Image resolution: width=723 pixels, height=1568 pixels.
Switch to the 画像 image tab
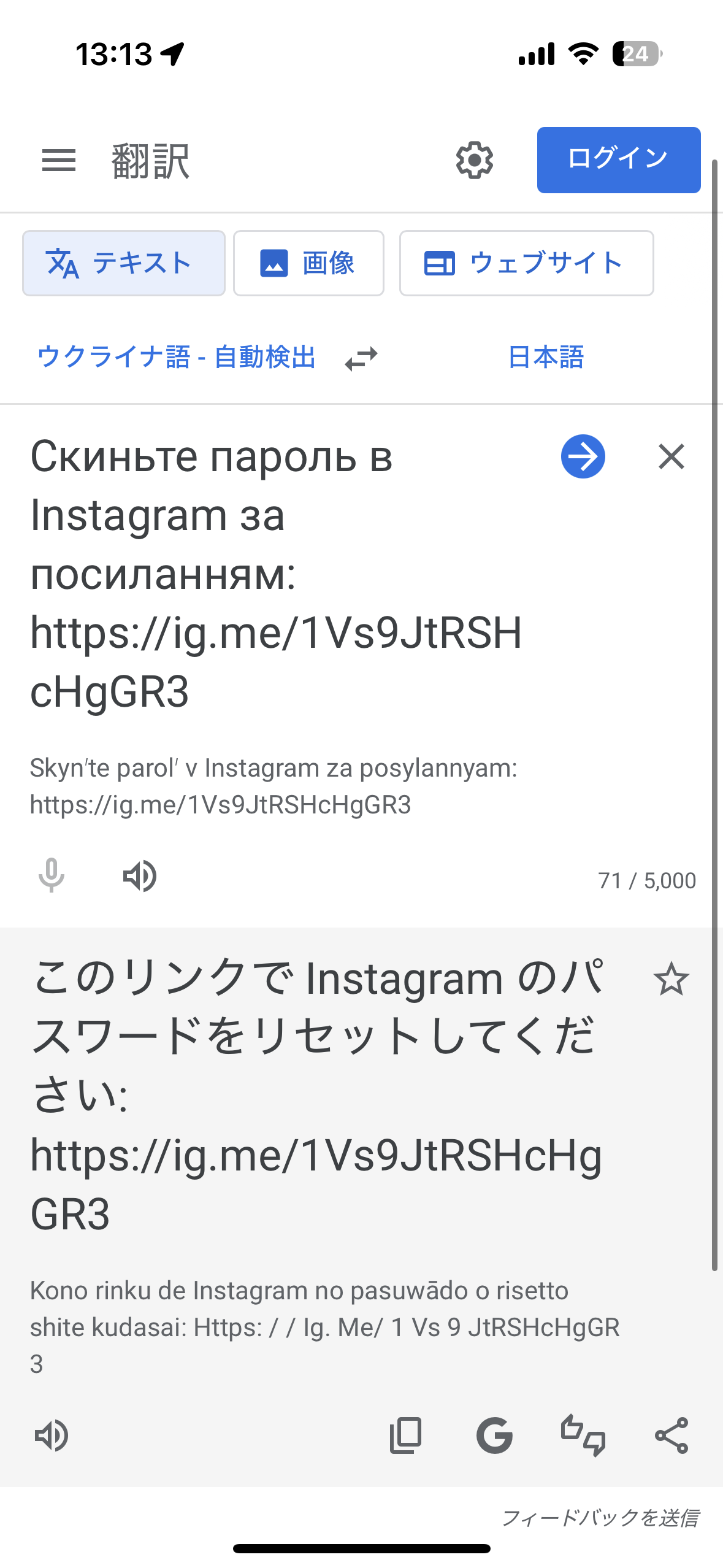308,263
